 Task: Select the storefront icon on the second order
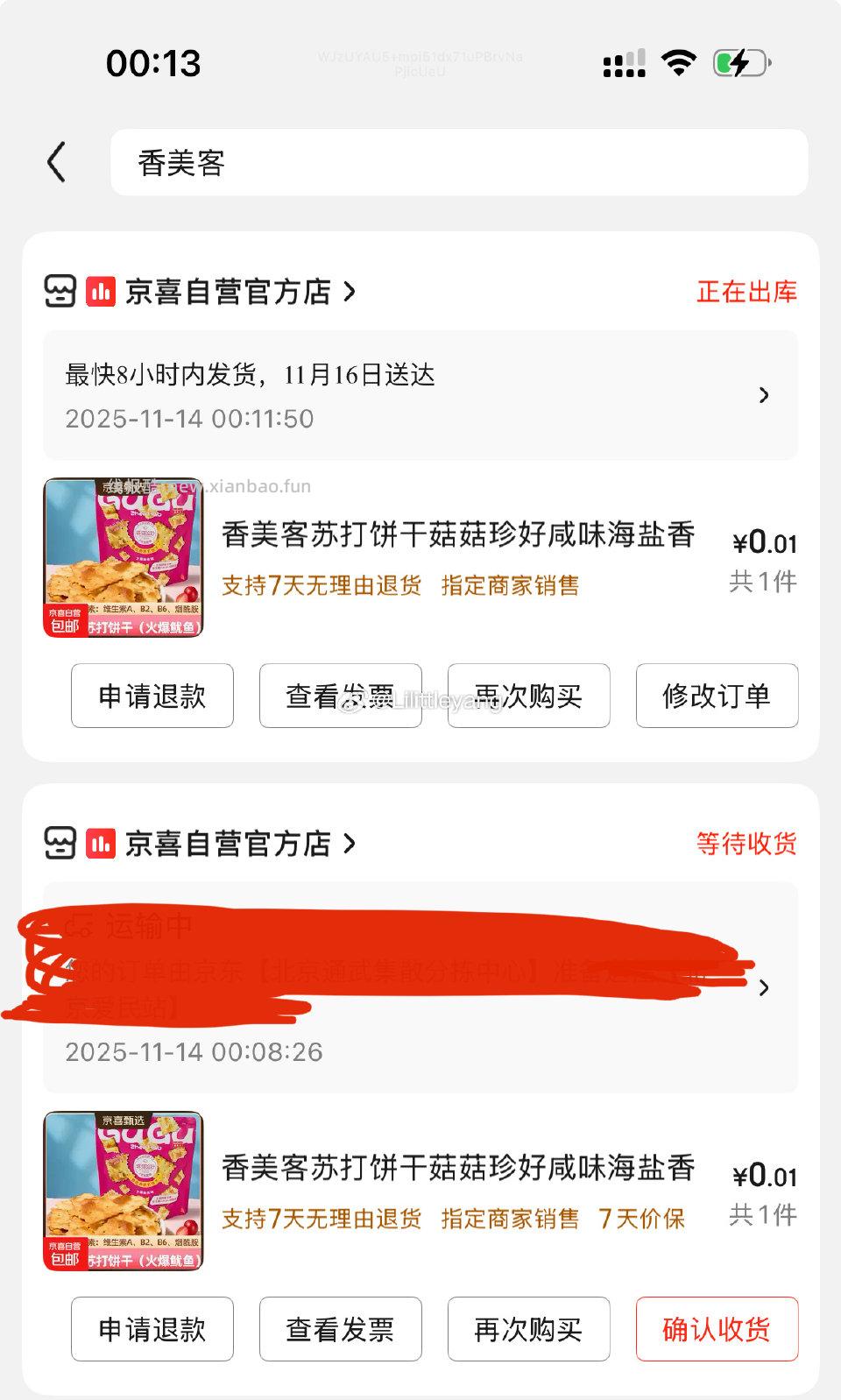coord(59,845)
